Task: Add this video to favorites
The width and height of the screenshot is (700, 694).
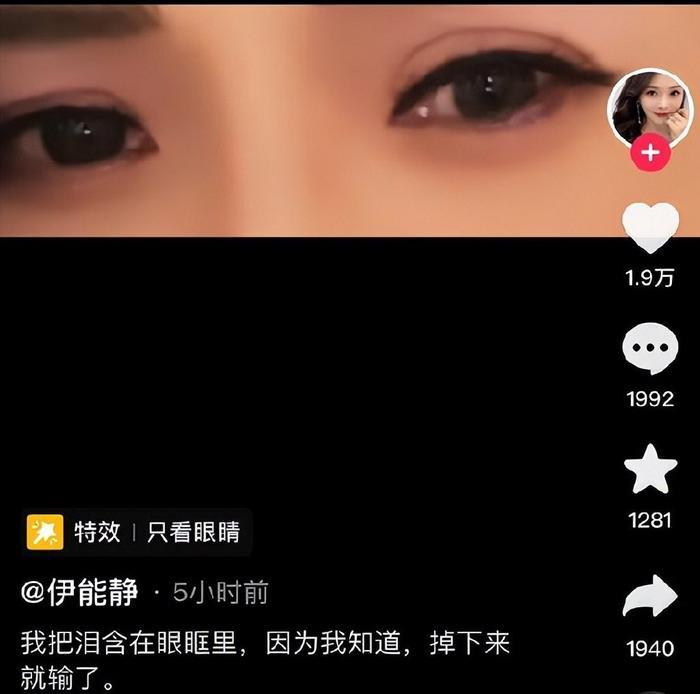Action: 650,471
